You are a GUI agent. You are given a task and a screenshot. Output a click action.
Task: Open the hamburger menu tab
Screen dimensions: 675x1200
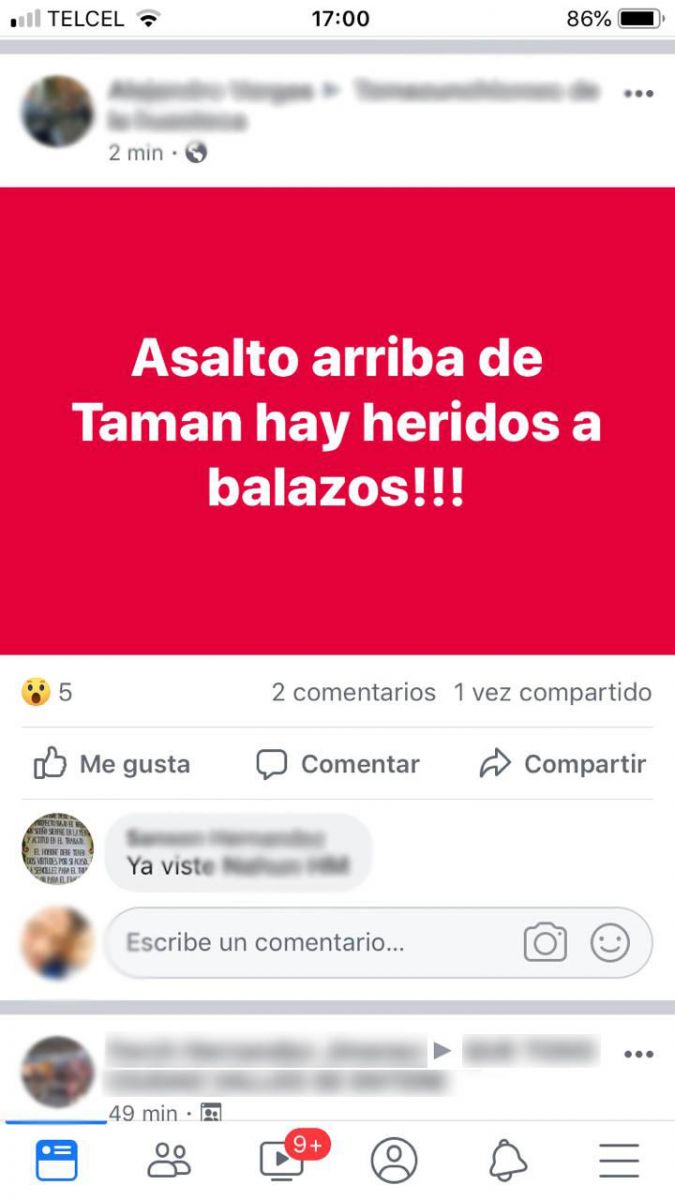tap(619, 1160)
